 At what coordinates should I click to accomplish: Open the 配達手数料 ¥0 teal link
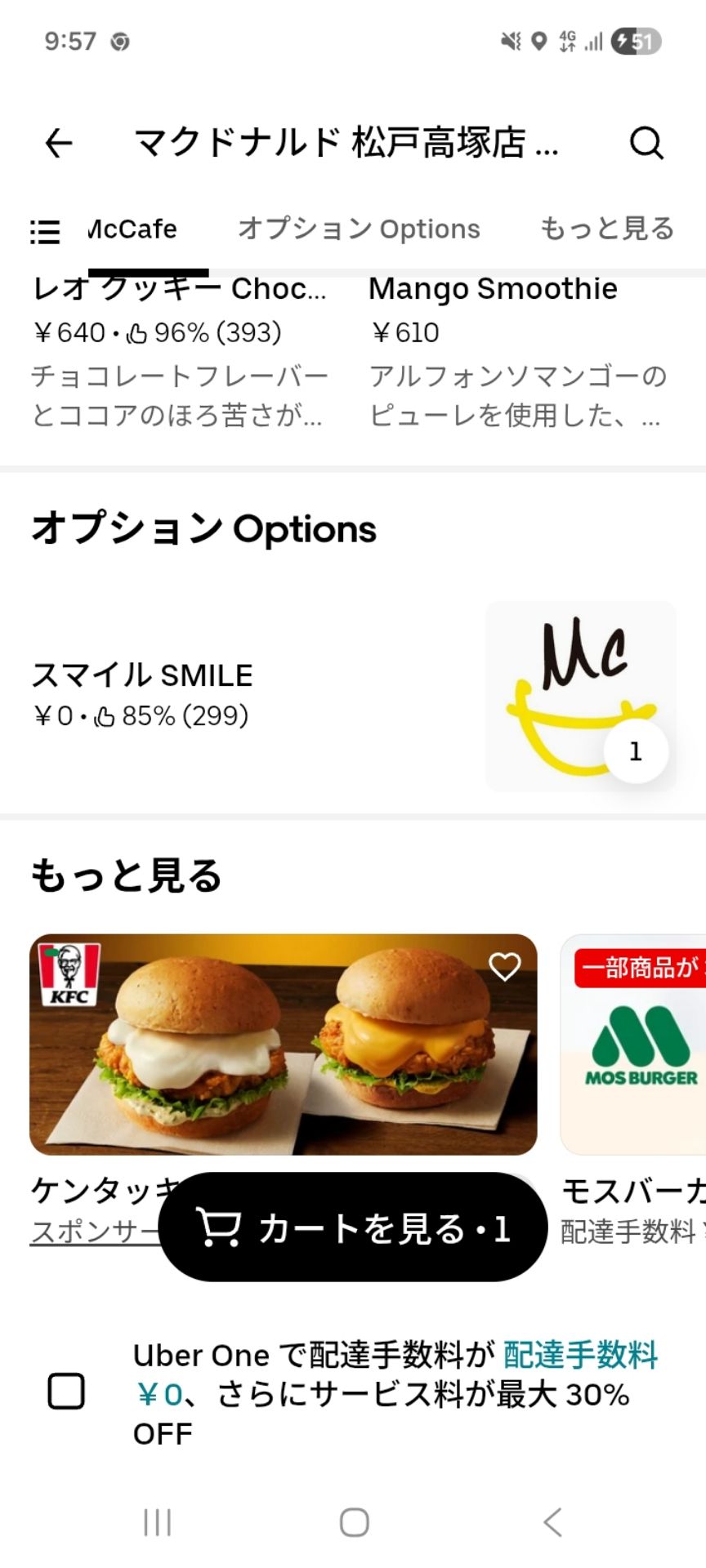(x=582, y=1354)
